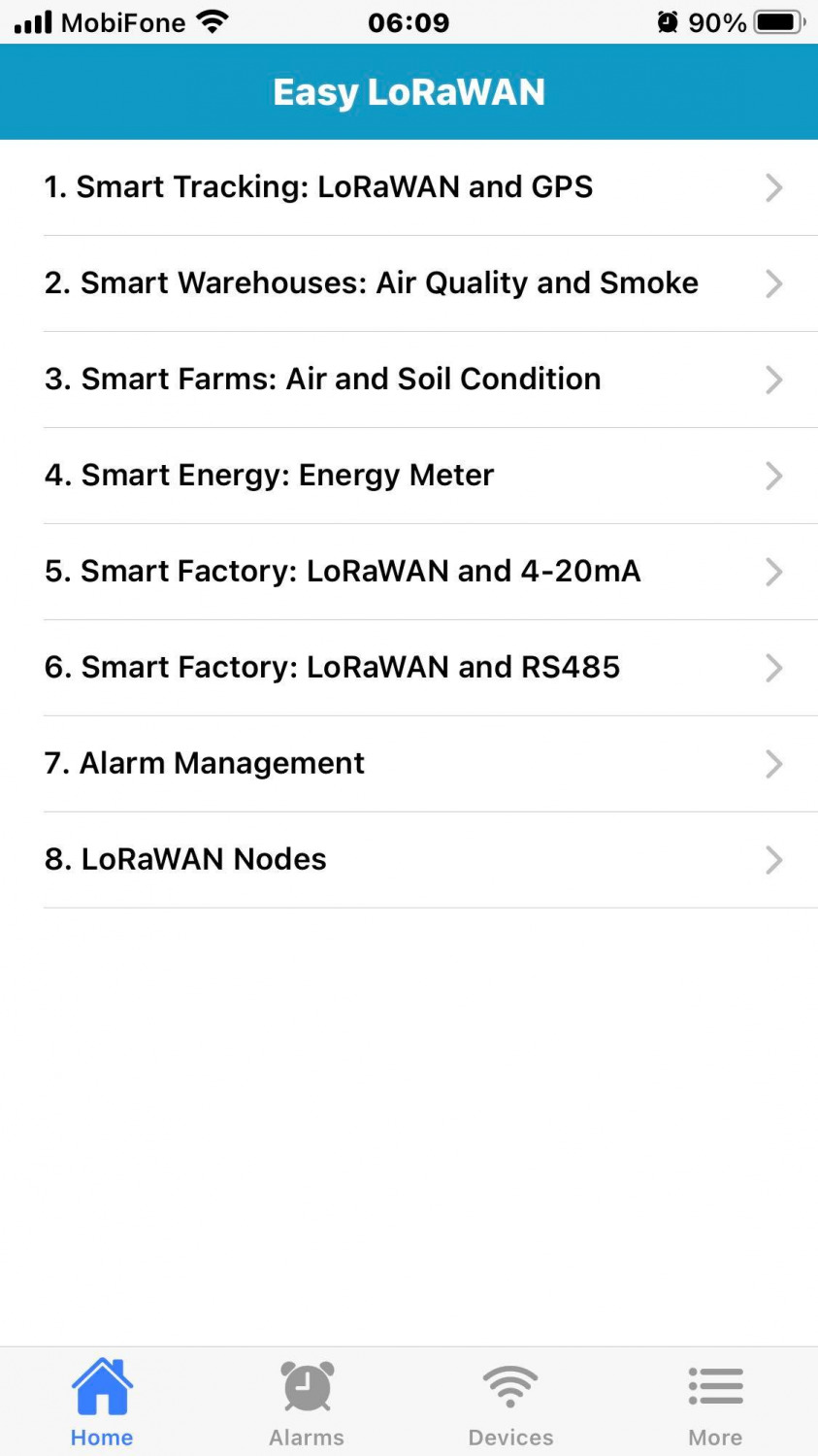818x1456 pixels.
Task: Tap the 90% battery level reading
Action: pyautogui.click(x=720, y=21)
